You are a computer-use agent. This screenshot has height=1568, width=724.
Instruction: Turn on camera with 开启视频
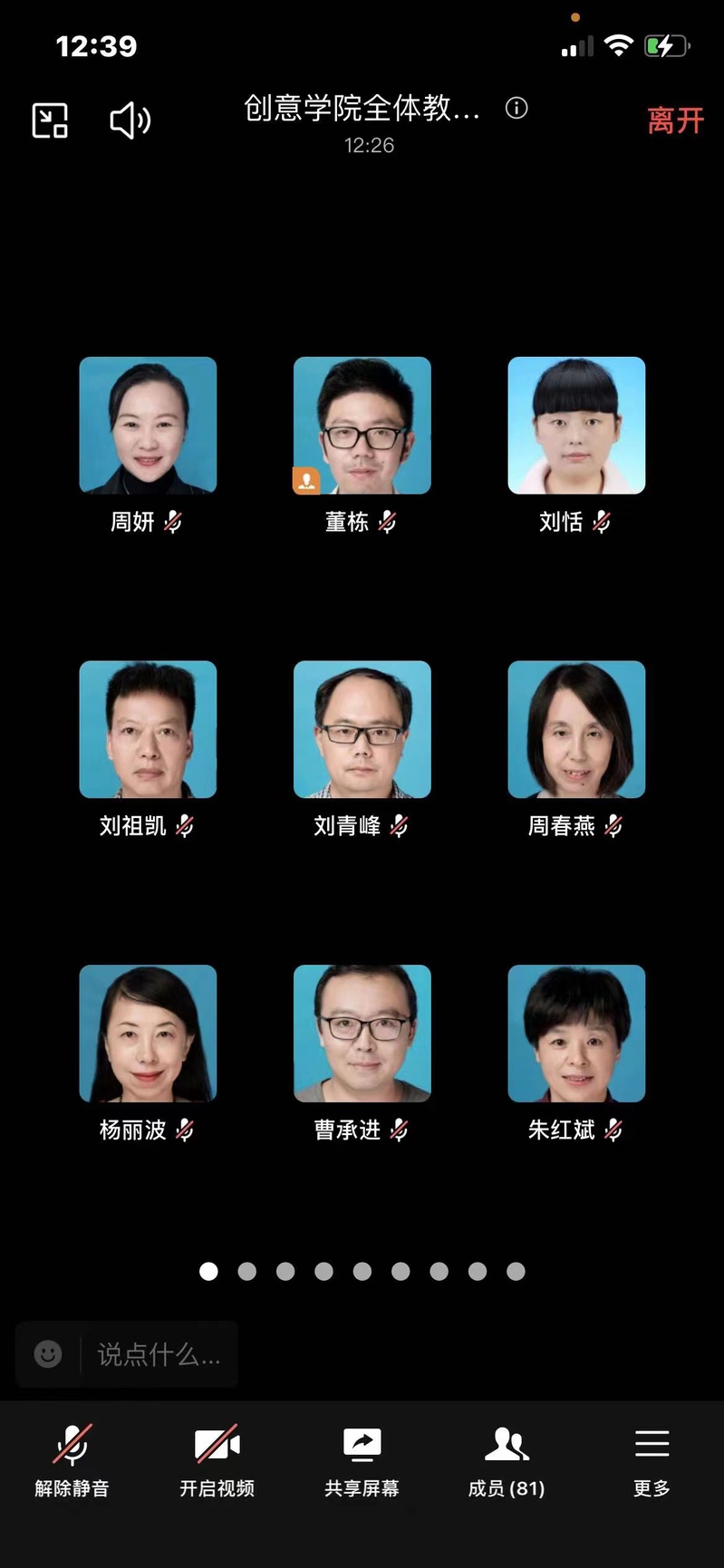[217, 1460]
